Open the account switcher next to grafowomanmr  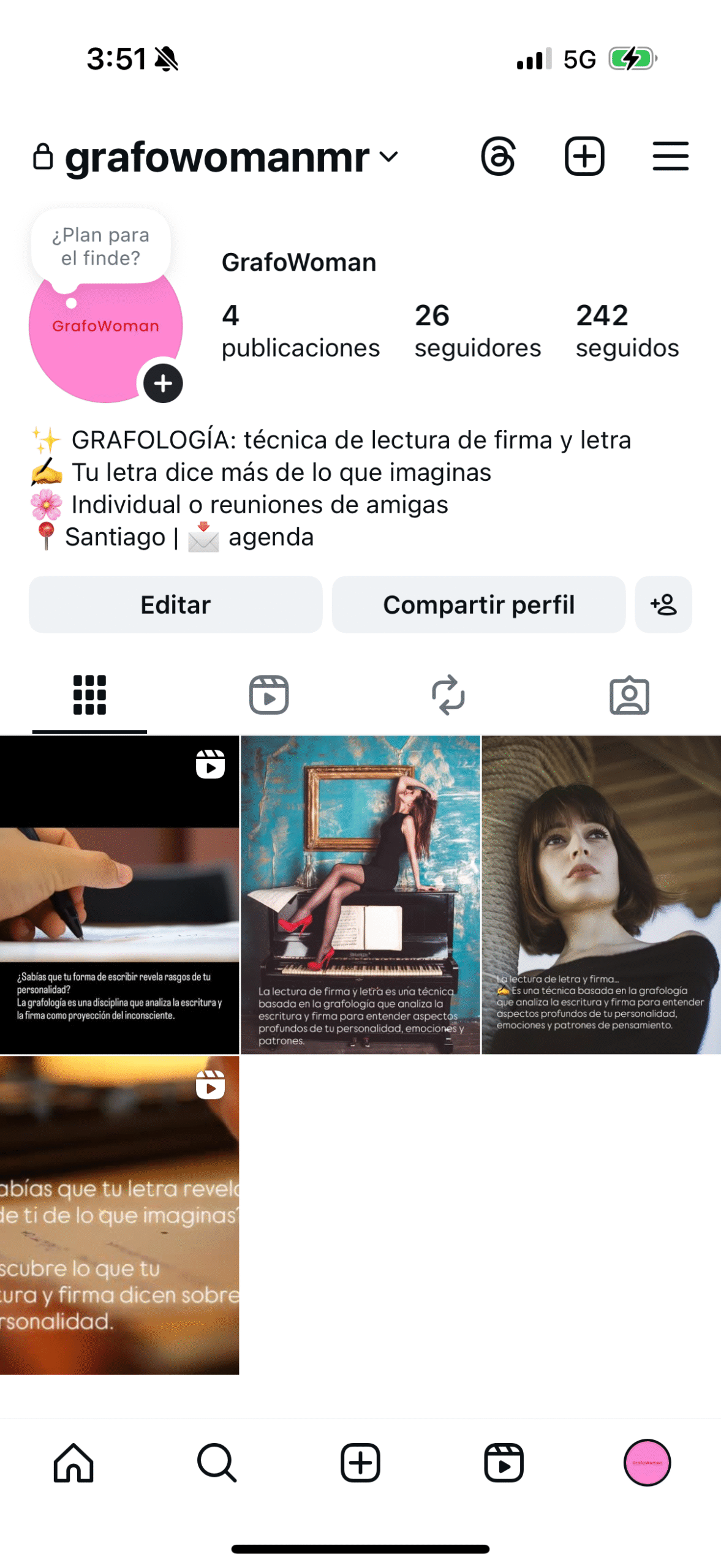point(388,157)
